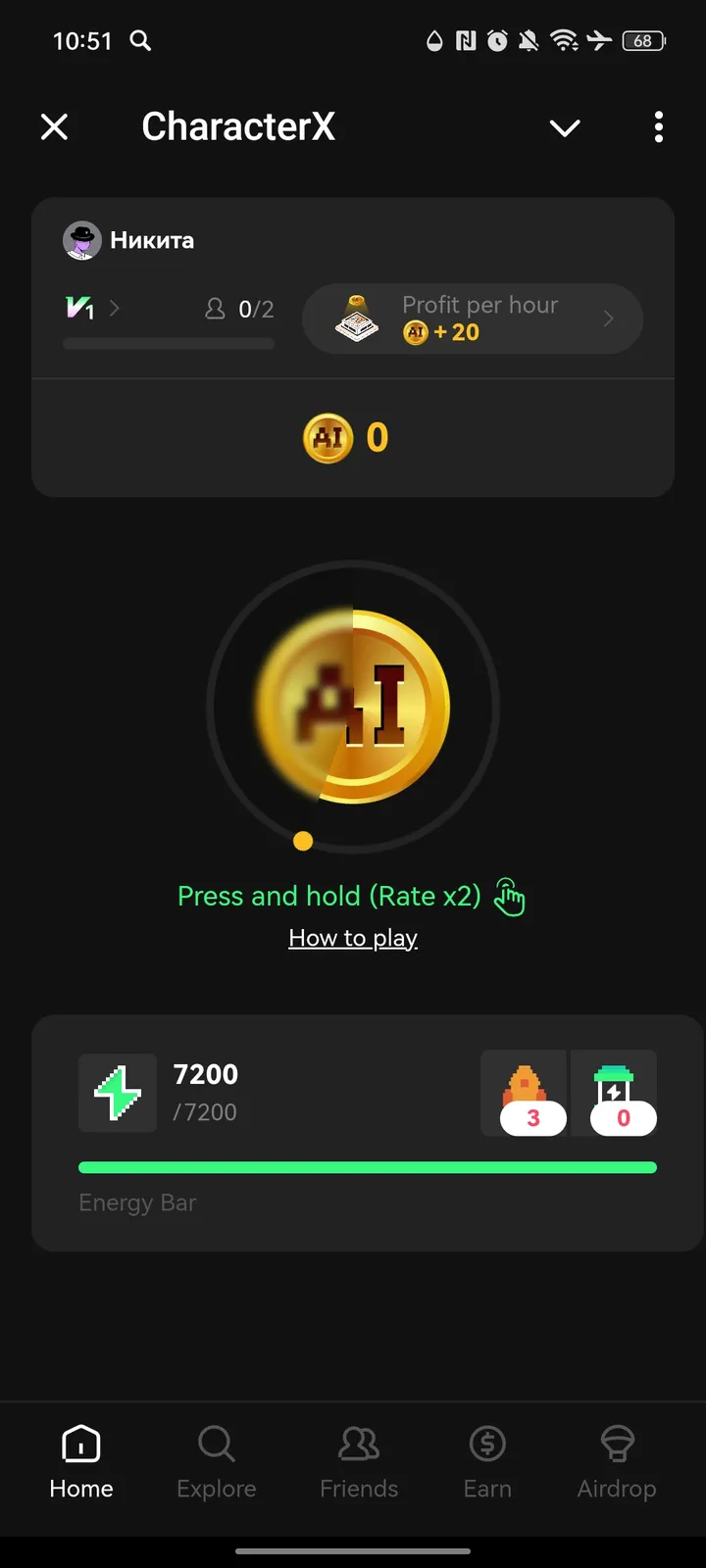
Task: Open the three-dot overflow menu
Action: click(659, 126)
